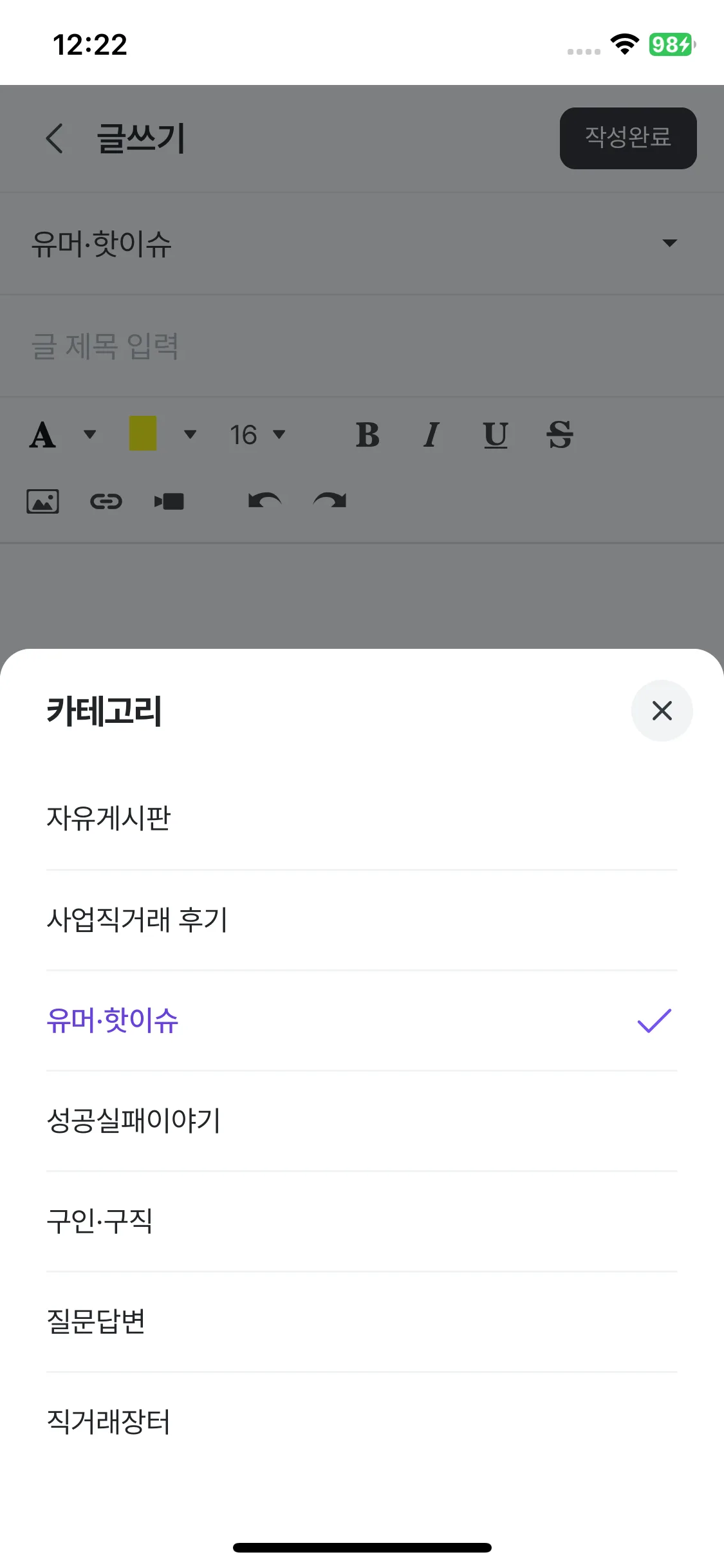The height and width of the screenshot is (1568, 724).
Task: Select 구인·구직 category
Action: pyautogui.click(x=100, y=1221)
